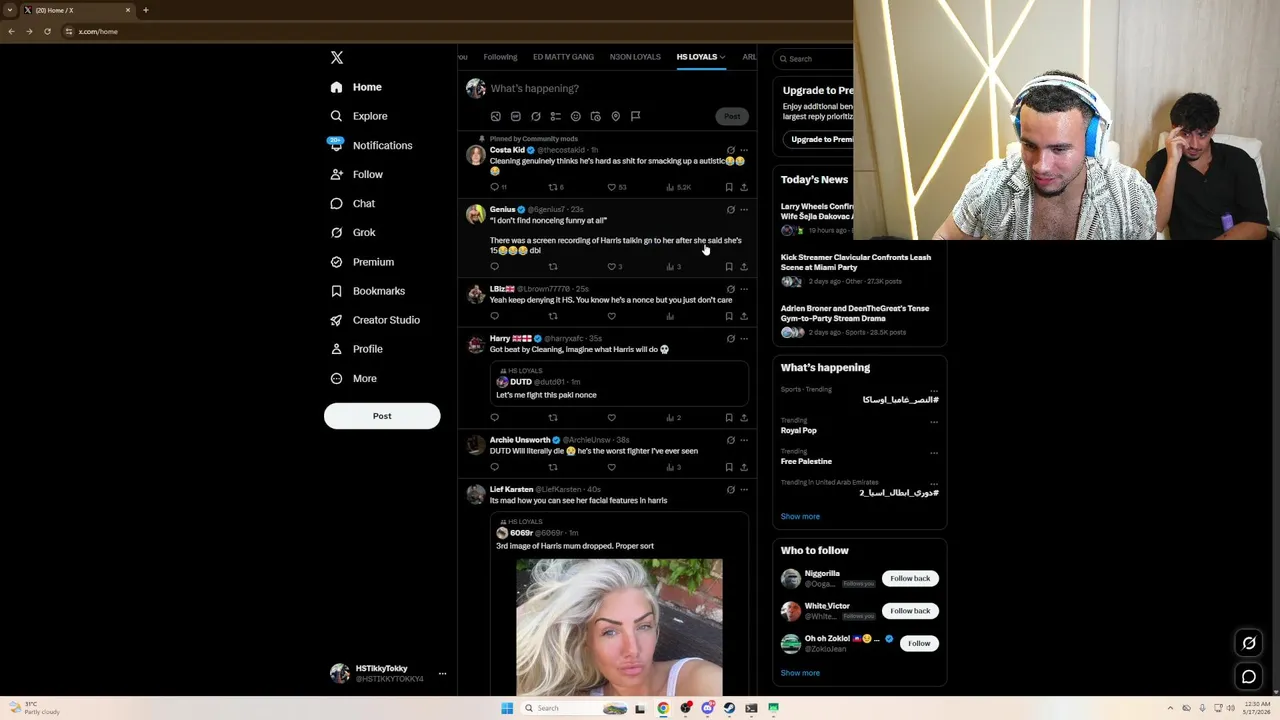This screenshot has height=720, width=1280.
Task: Switch to the Following tab
Action: 500,57
